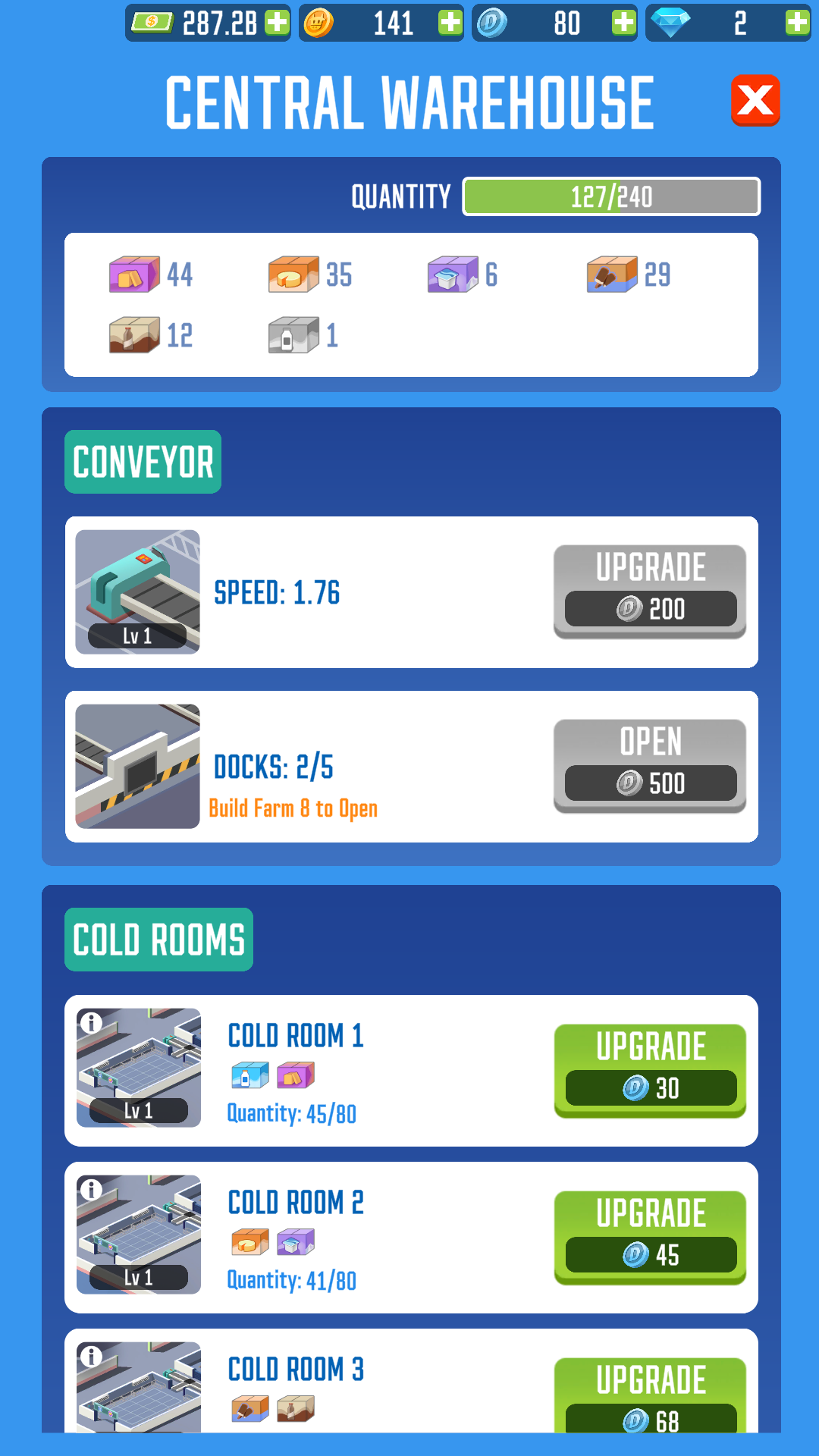Add more cash with the green plus button
The height and width of the screenshot is (1456, 819).
(x=276, y=23)
